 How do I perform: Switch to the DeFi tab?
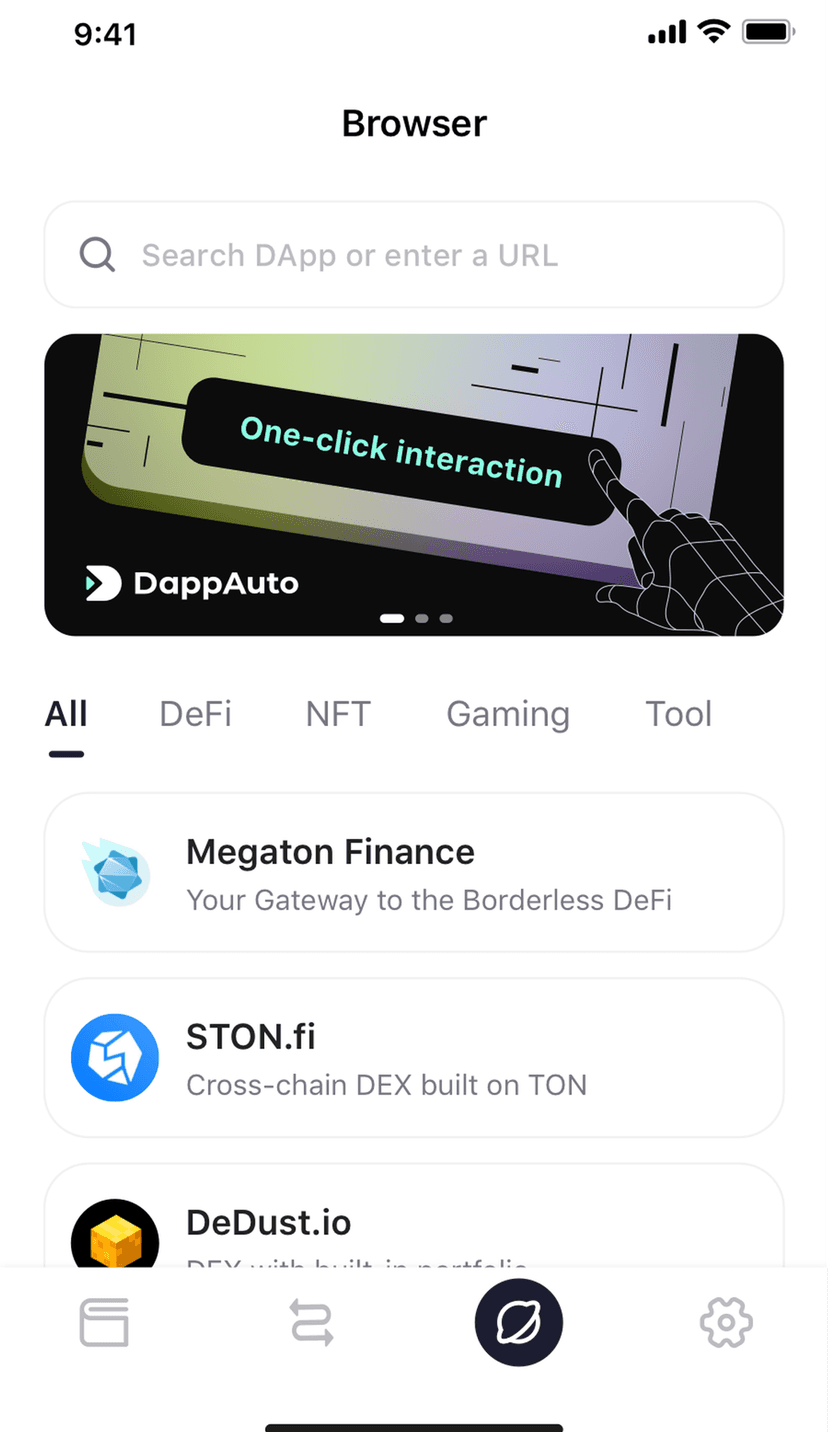[x=195, y=714]
